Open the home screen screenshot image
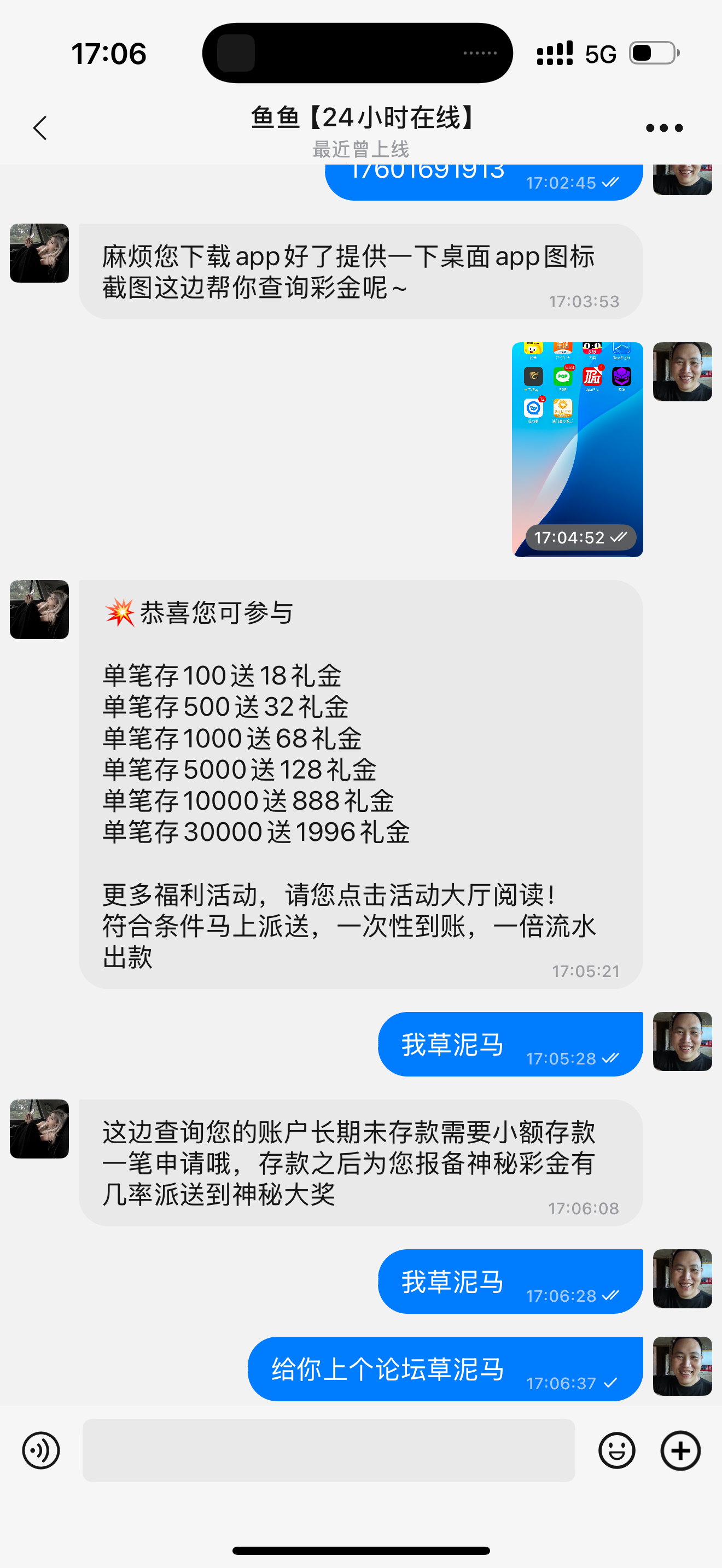 click(x=577, y=449)
